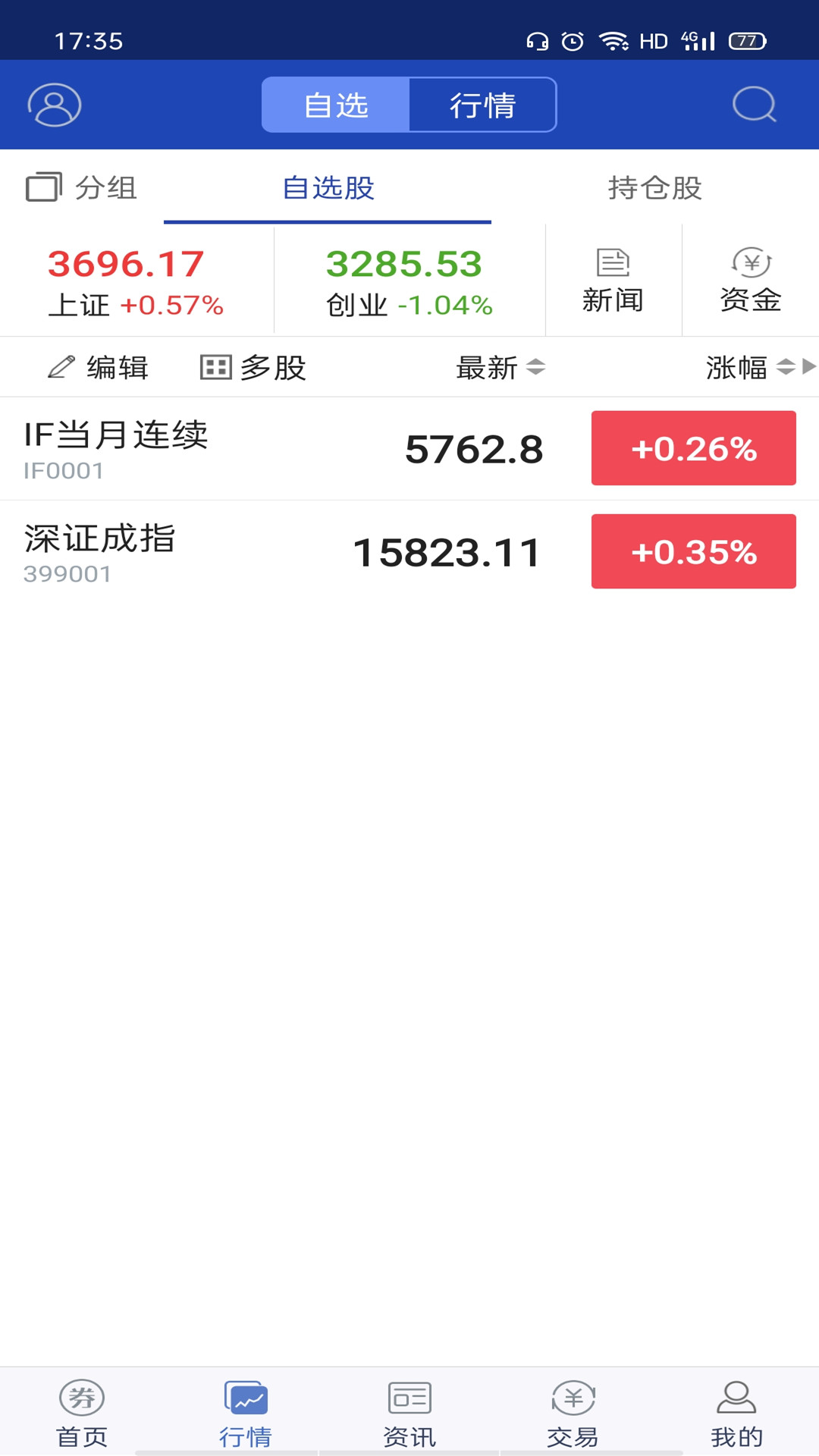Click the search magnifier icon
Image resolution: width=819 pixels, height=1456 pixels.
pos(752,105)
